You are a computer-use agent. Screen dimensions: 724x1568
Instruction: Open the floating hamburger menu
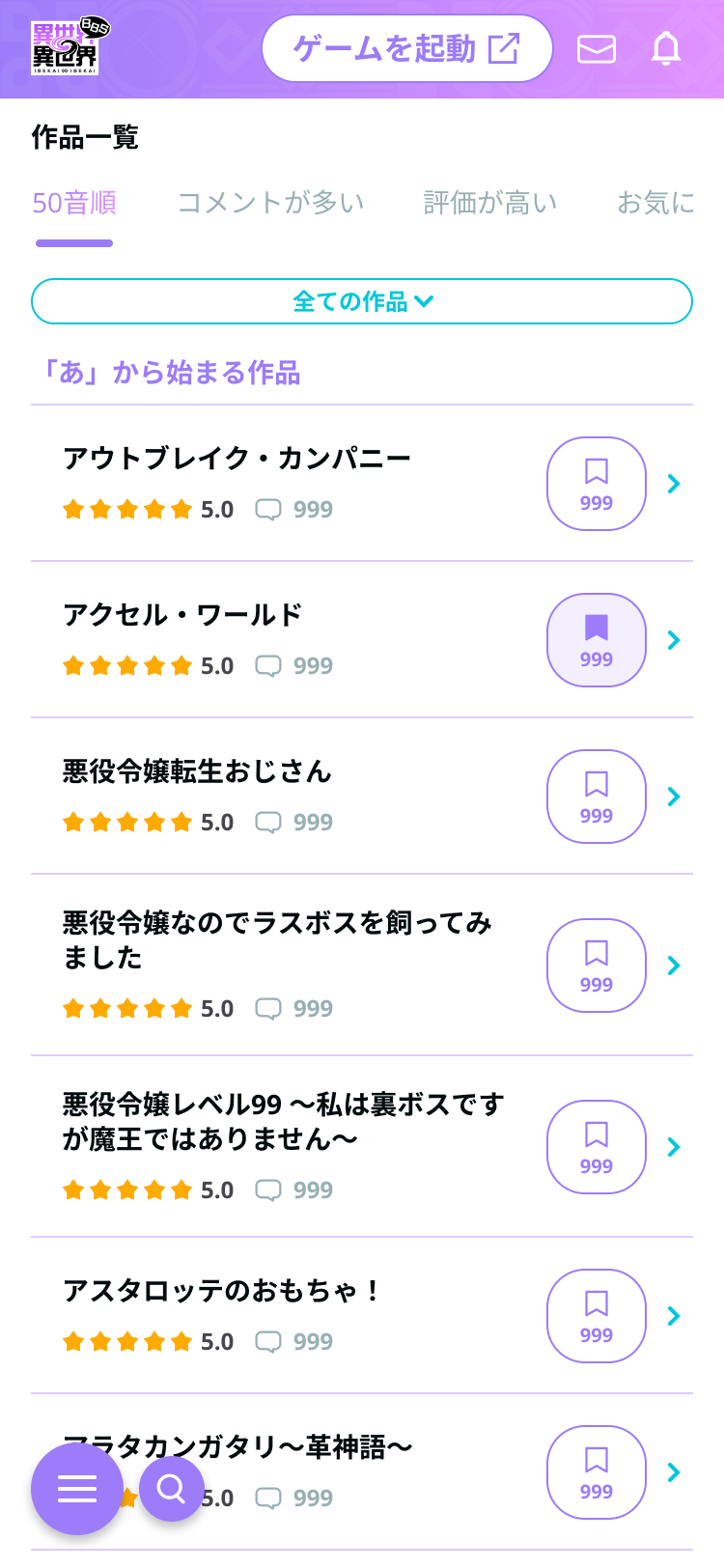77,1489
